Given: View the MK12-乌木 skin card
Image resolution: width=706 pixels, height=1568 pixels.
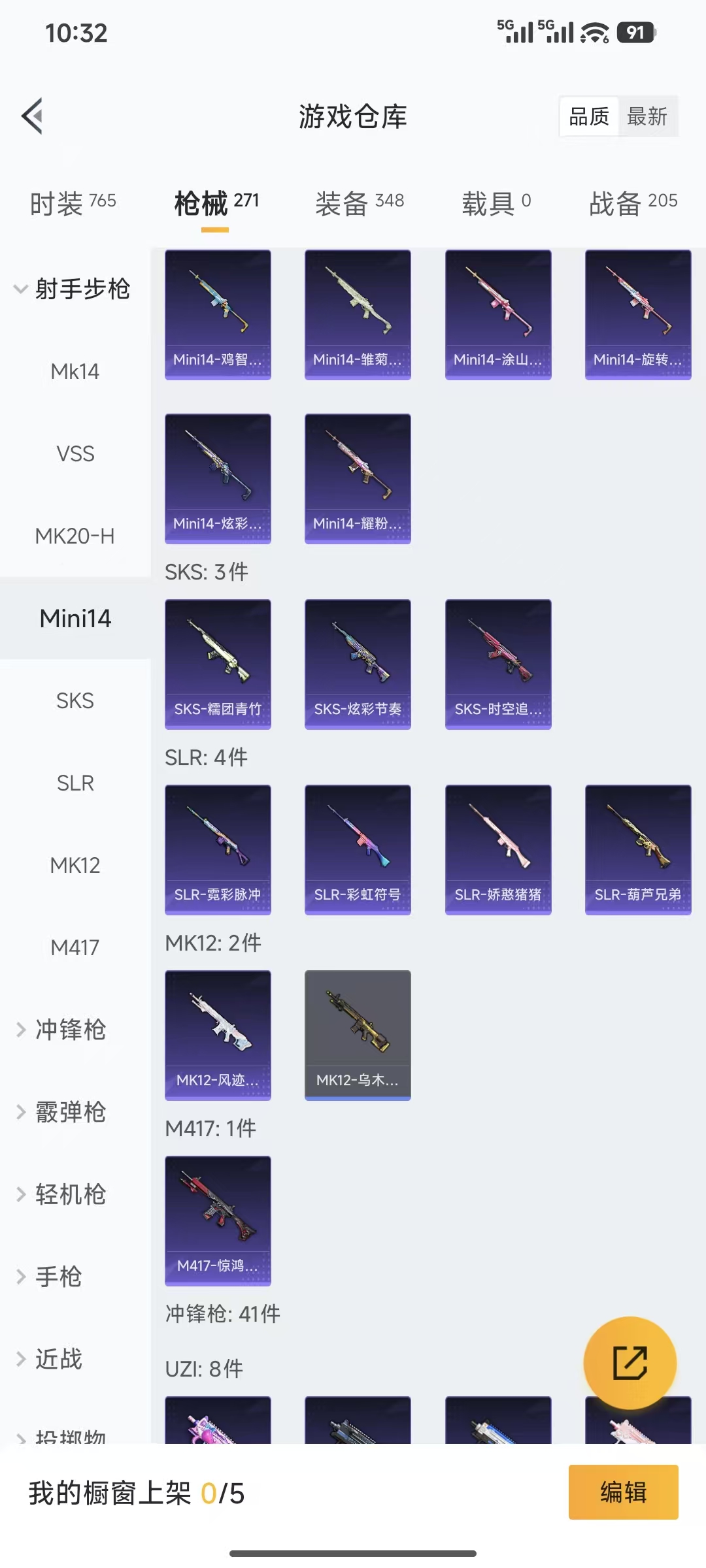Looking at the screenshot, I should (358, 1036).
